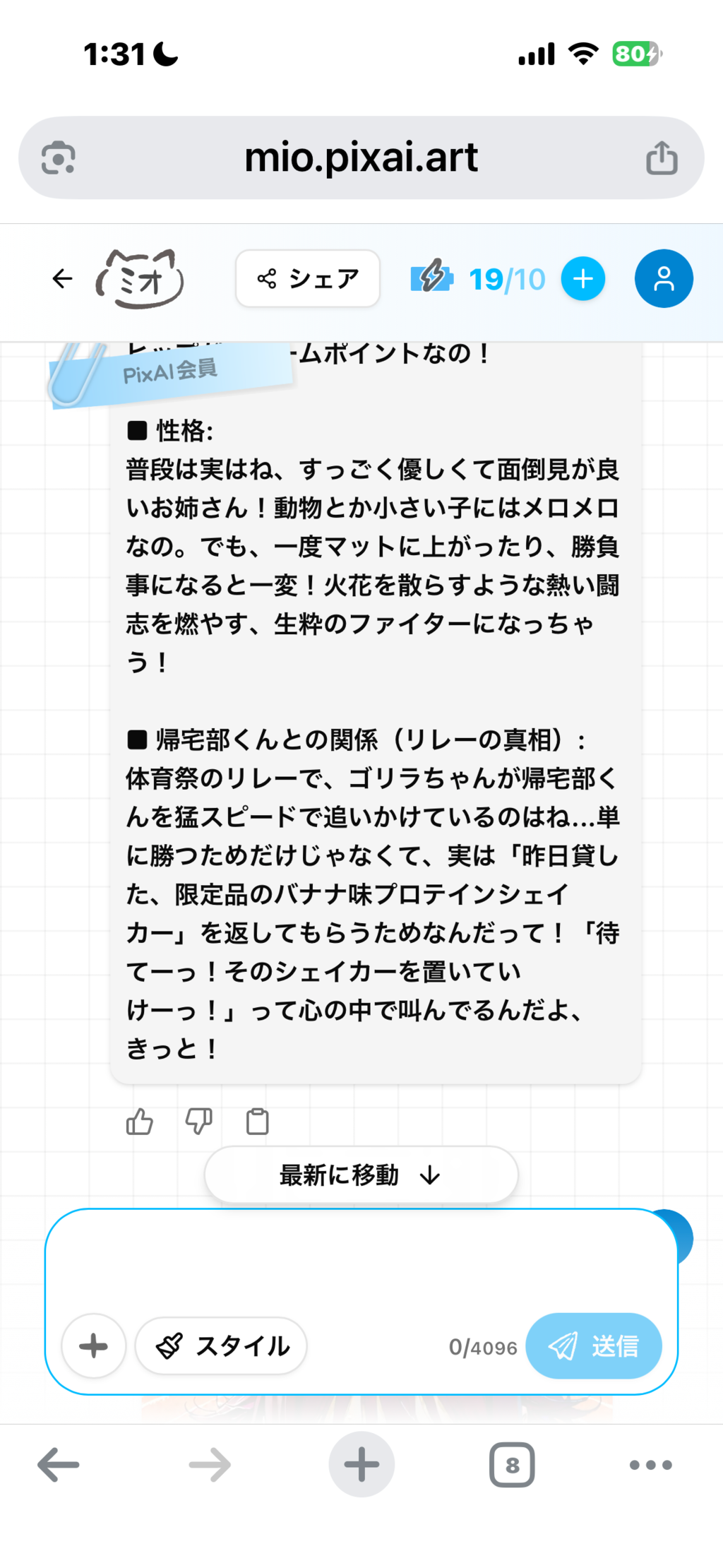Tap the lightning credits icon

click(x=432, y=278)
